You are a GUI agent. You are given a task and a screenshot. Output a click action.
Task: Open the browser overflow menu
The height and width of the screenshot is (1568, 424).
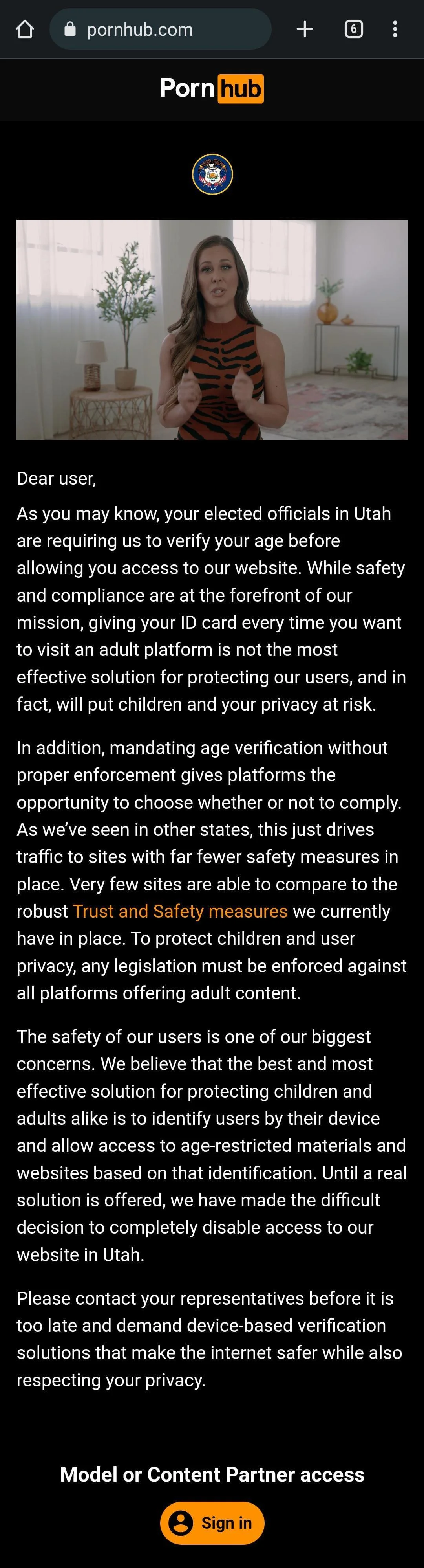(x=395, y=29)
